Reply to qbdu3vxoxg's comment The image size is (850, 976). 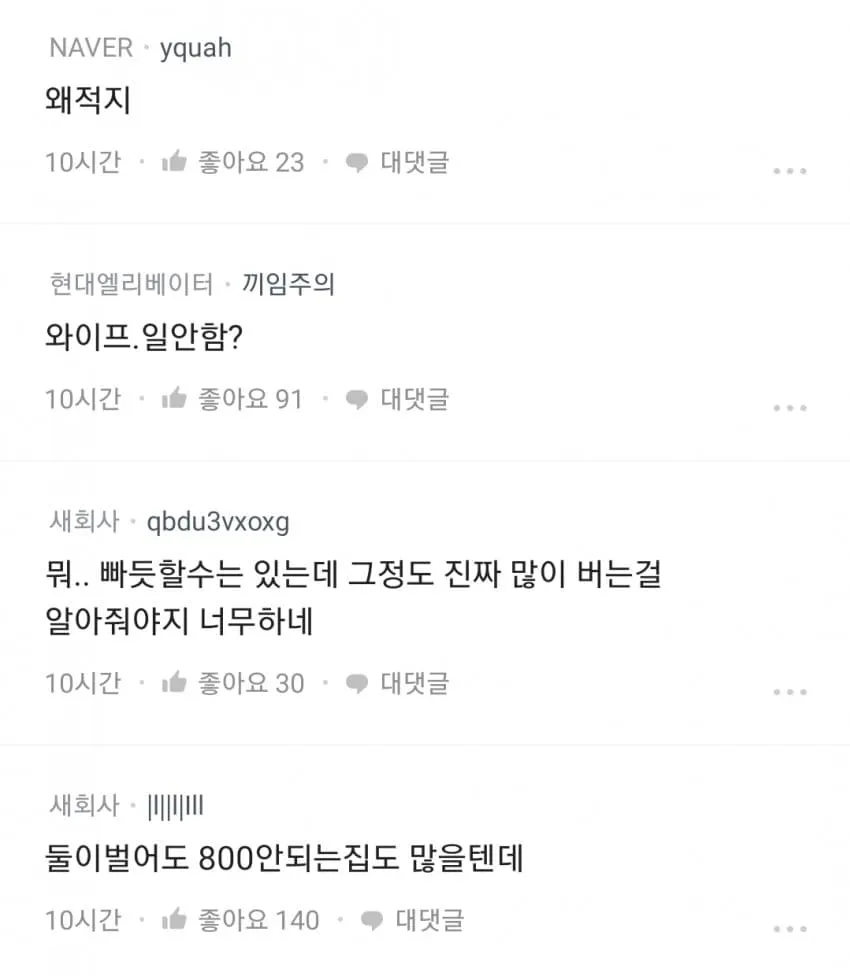point(397,683)
